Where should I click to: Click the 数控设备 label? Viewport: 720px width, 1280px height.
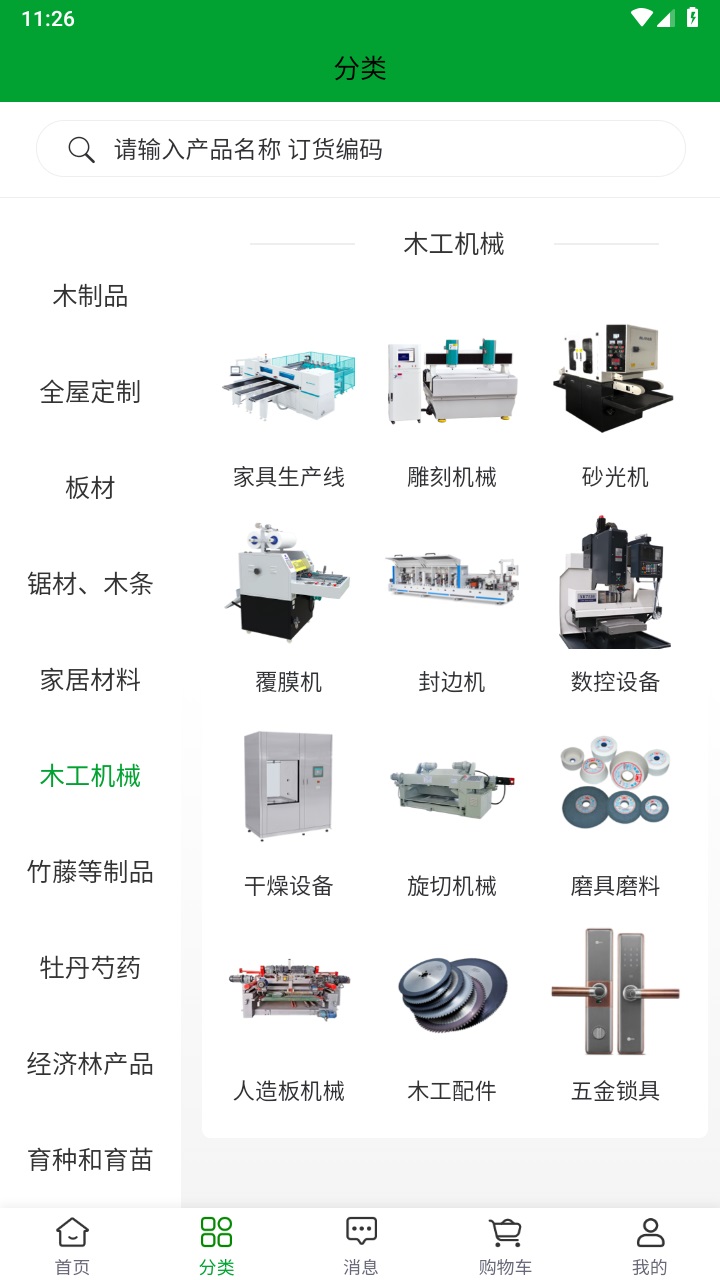point(613,681)
